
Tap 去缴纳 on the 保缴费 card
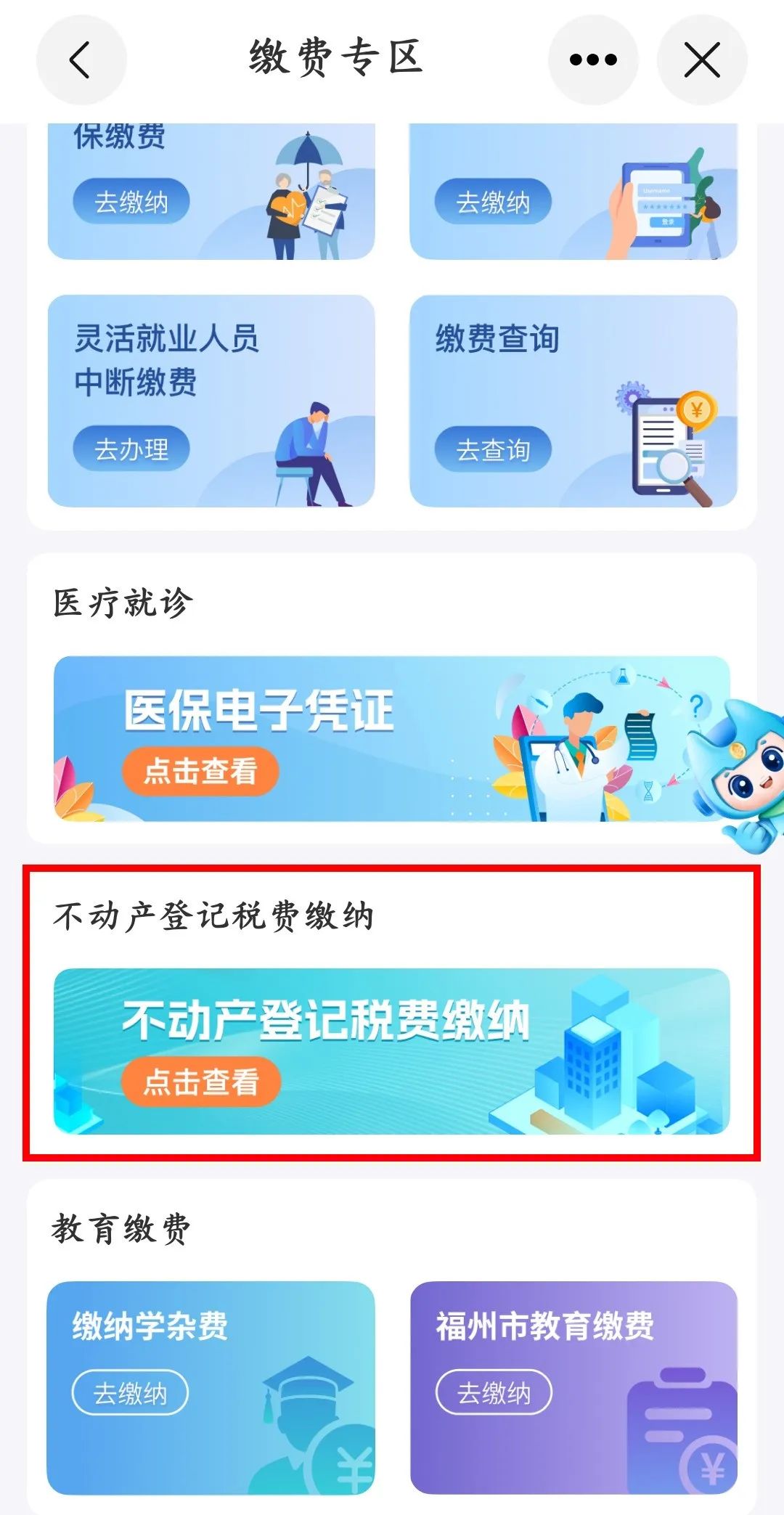tap(131, 201)
